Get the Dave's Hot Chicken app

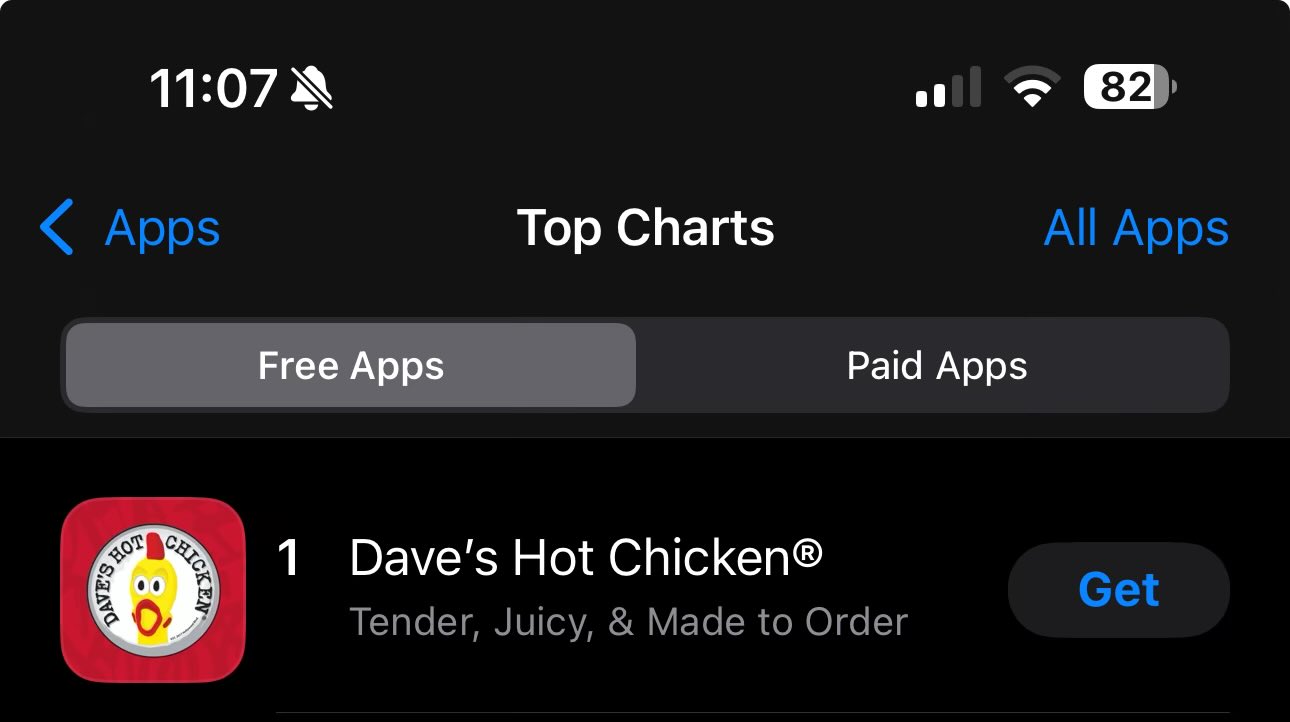[1118, 590]
